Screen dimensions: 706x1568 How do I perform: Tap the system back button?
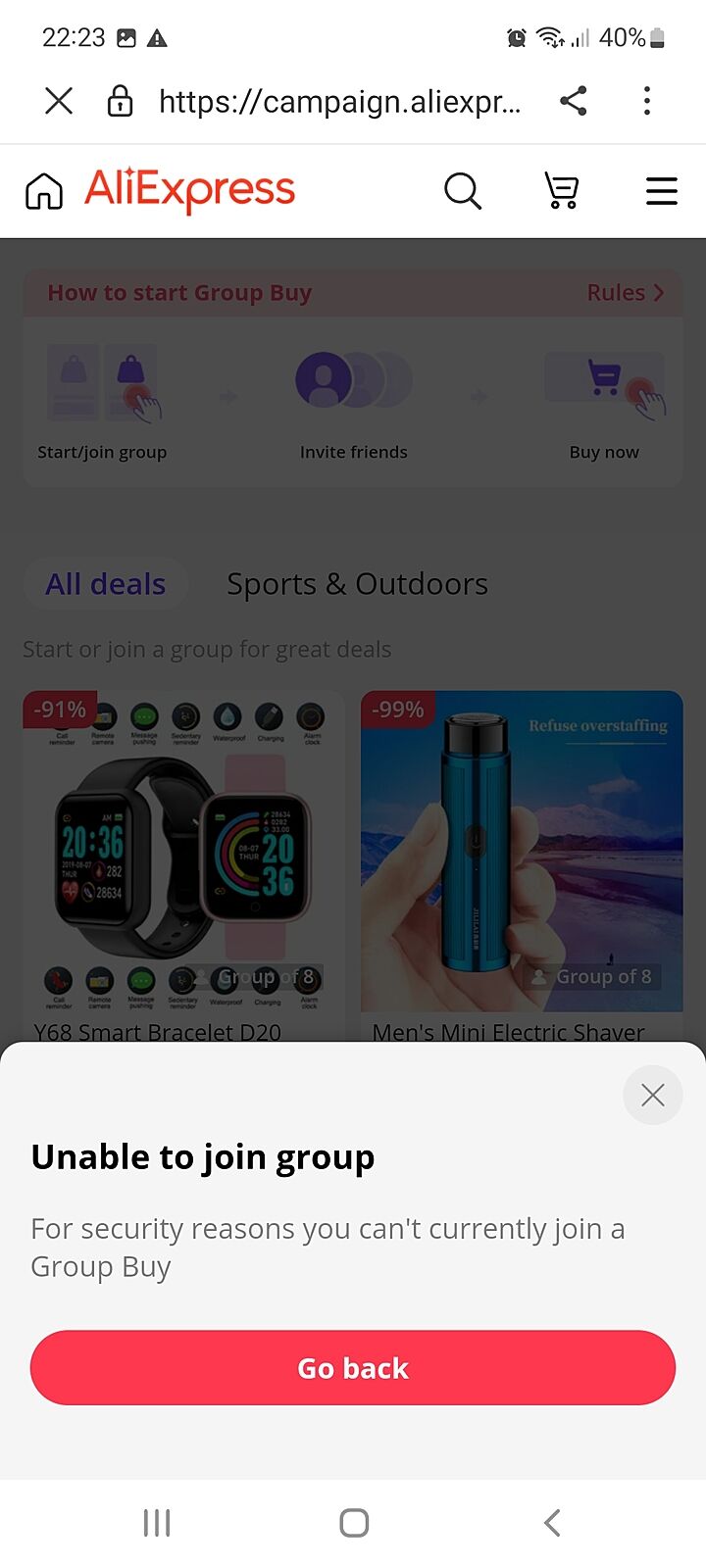point(552,1522)
